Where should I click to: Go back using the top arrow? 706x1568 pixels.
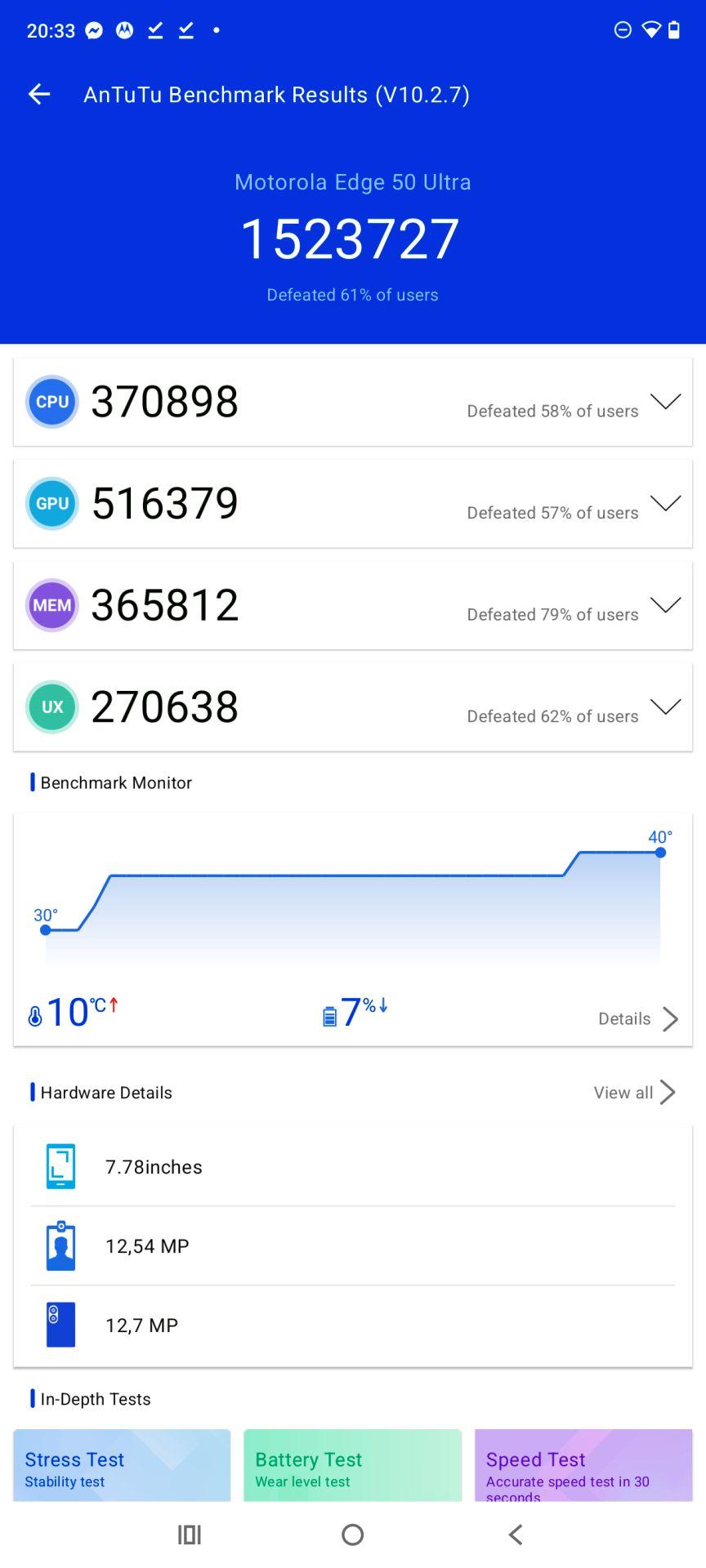39,95
